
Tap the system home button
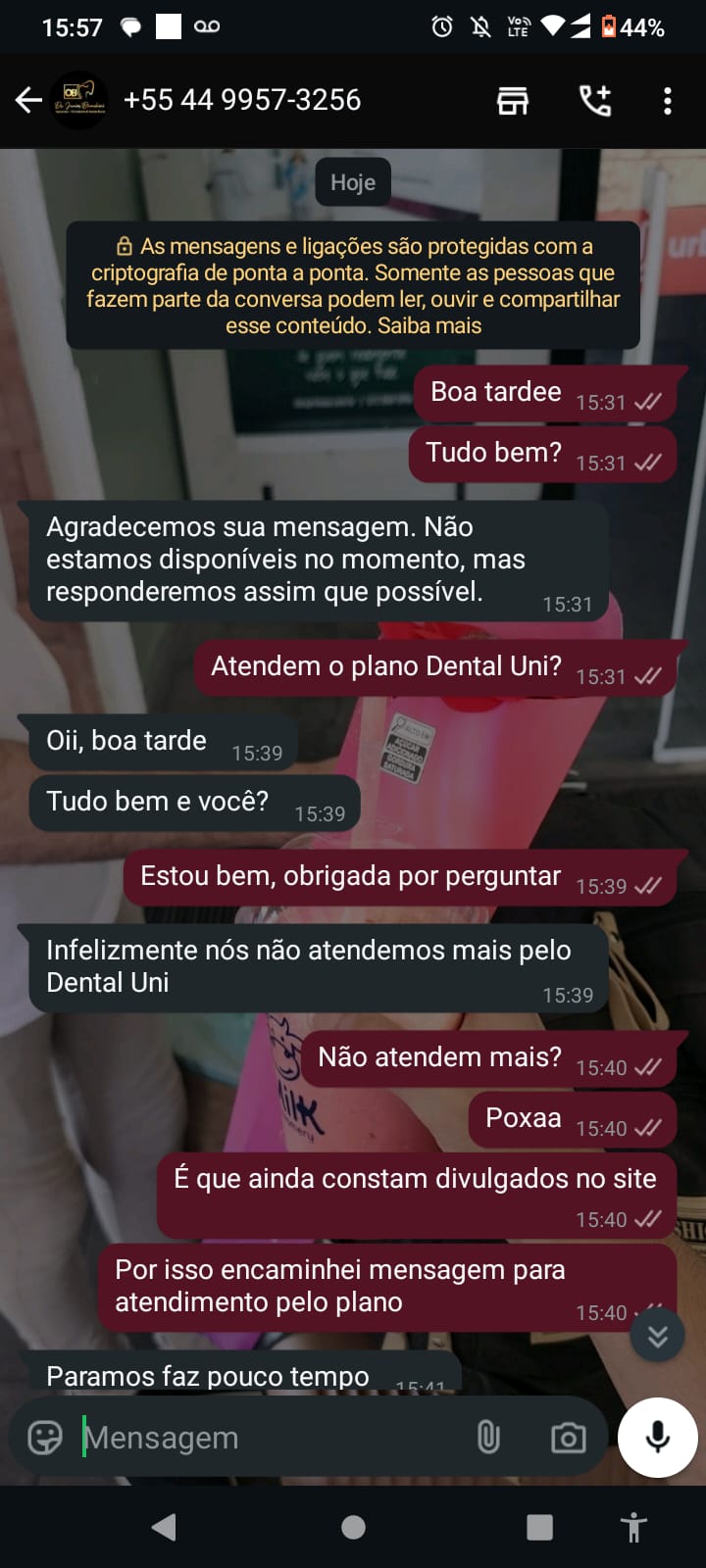(353, 1527)
